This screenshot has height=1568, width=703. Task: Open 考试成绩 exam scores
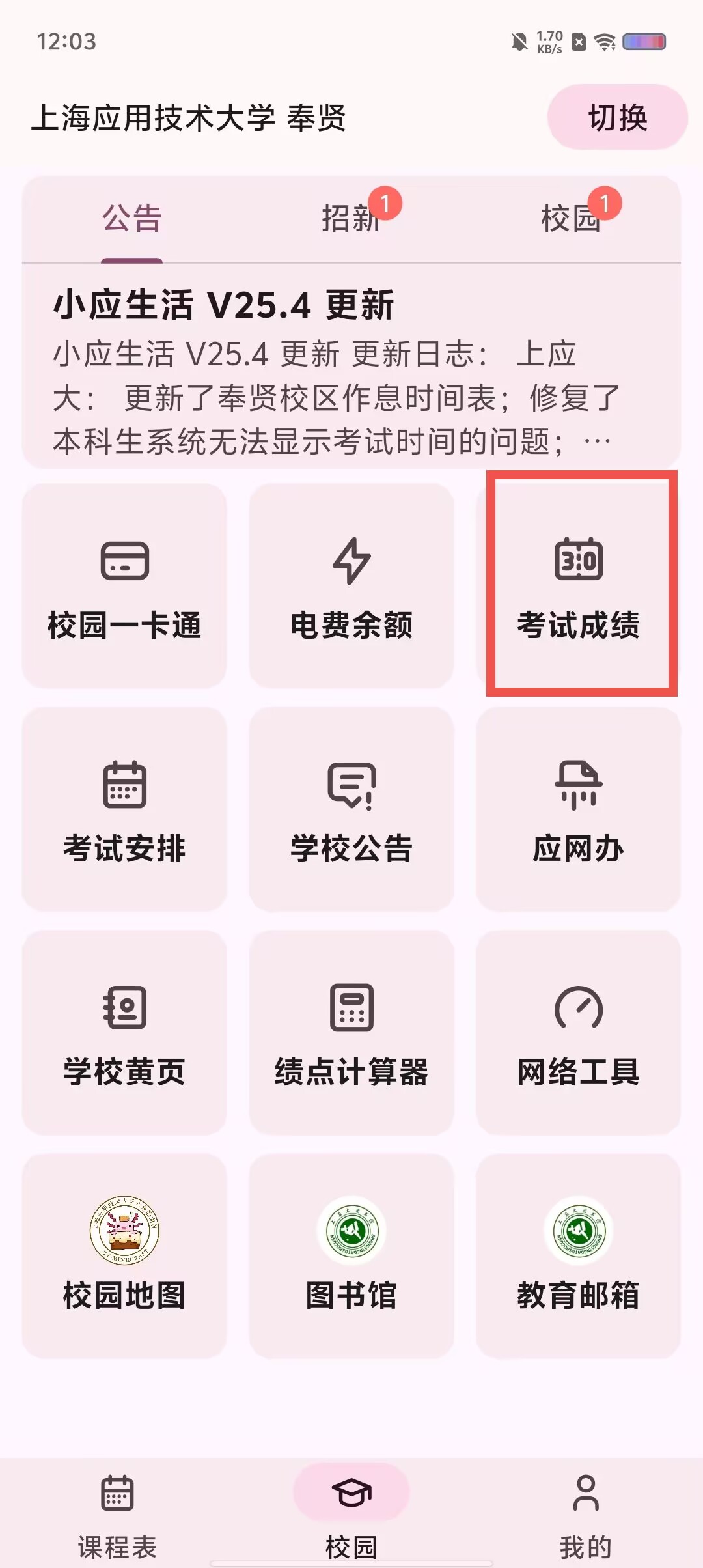(579, 586)
